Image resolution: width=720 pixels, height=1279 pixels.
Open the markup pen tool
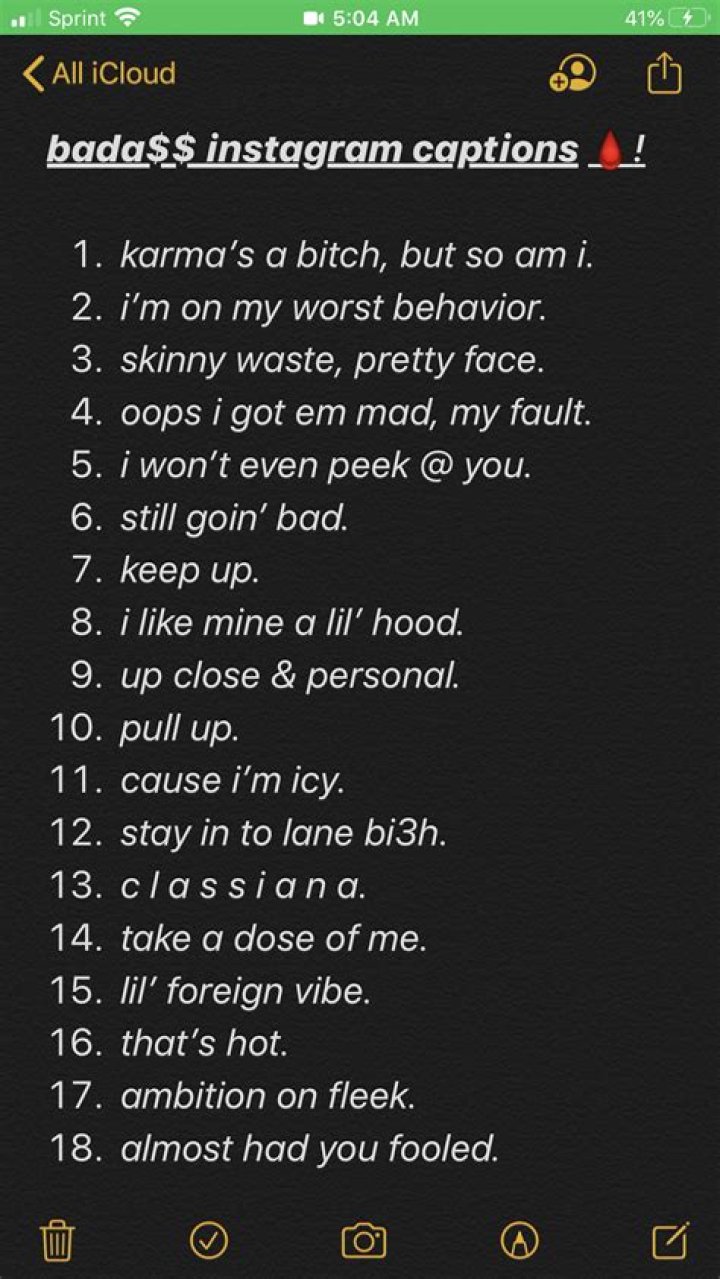pyautogui.click(x=519, y=1240)
